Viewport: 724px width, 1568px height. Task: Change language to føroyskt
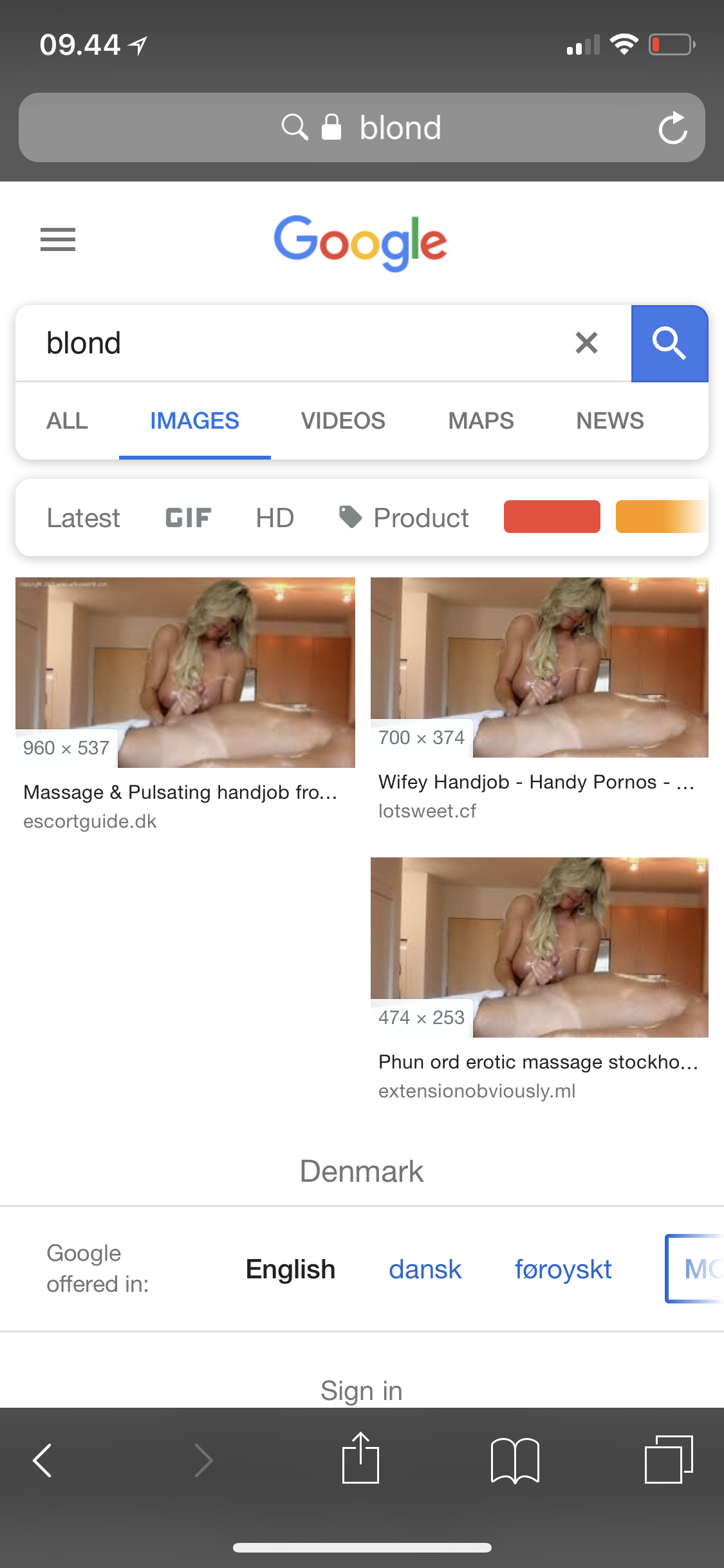click(563, 1269)
